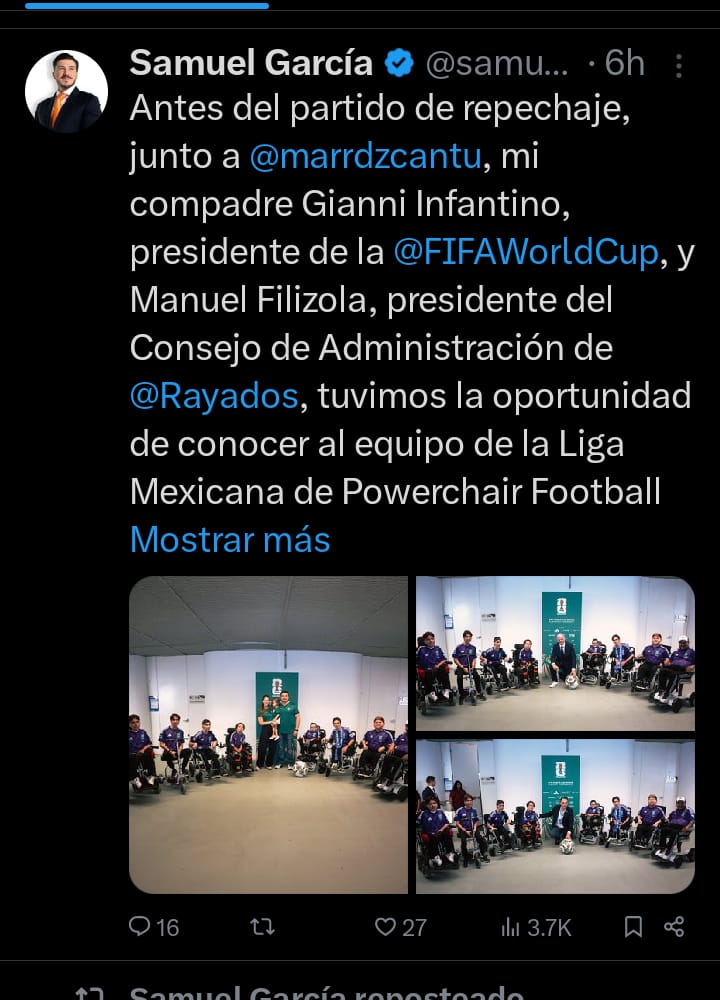Open the post's three-dot overflow menu
This screenshot has height=1000, width=720.
click(x=679, y=66)
